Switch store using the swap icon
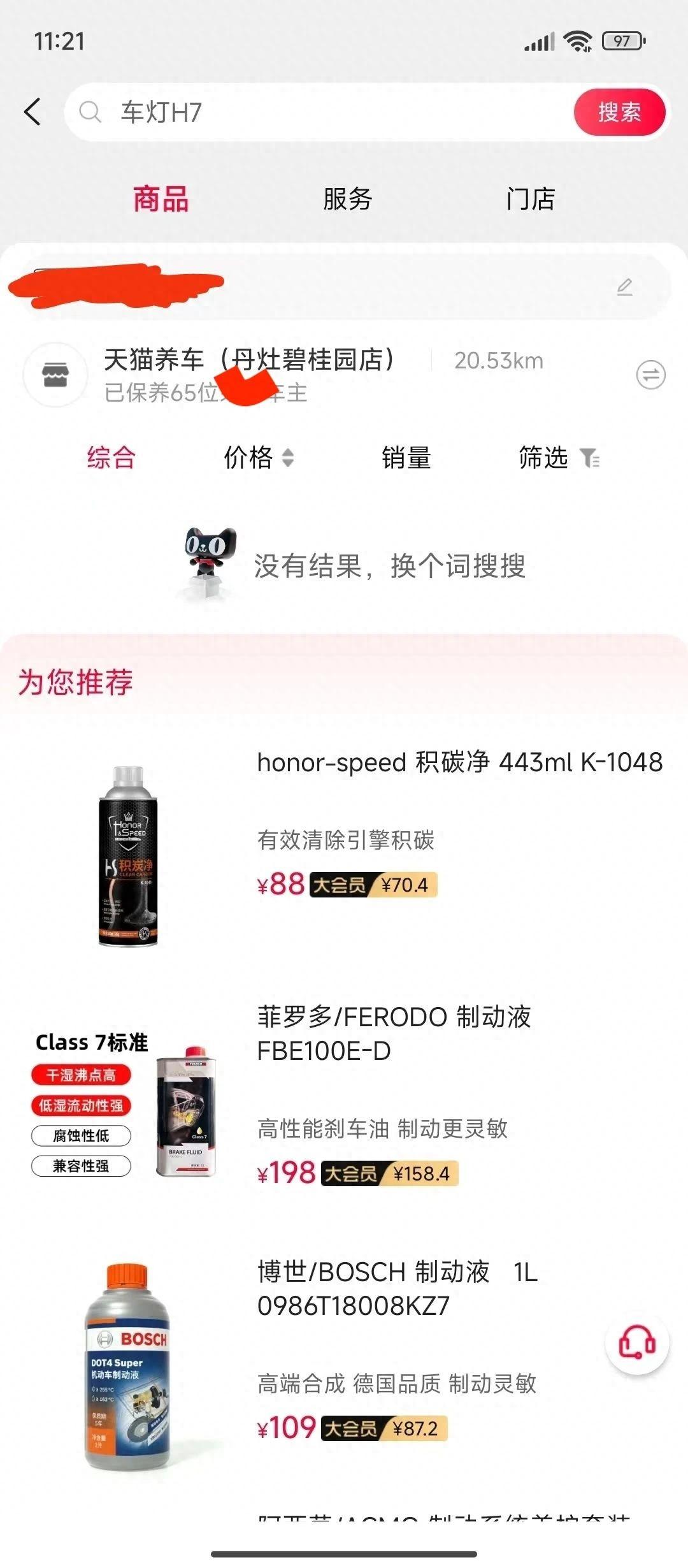The height and width of the screenshot is (1568, 688). [x=650, y=375]
